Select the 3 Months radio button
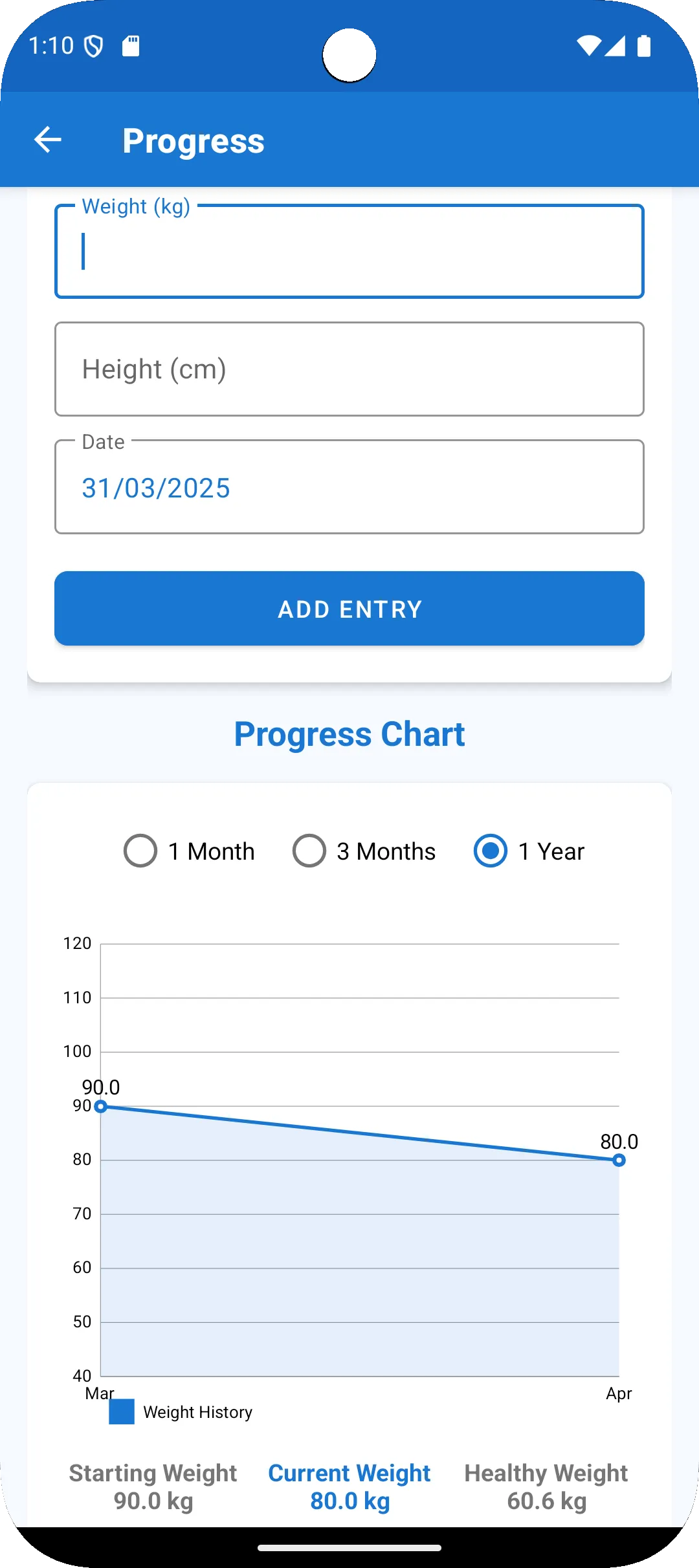The height and width of the screenshot is (1568, 699). click(x=309, y=851)
